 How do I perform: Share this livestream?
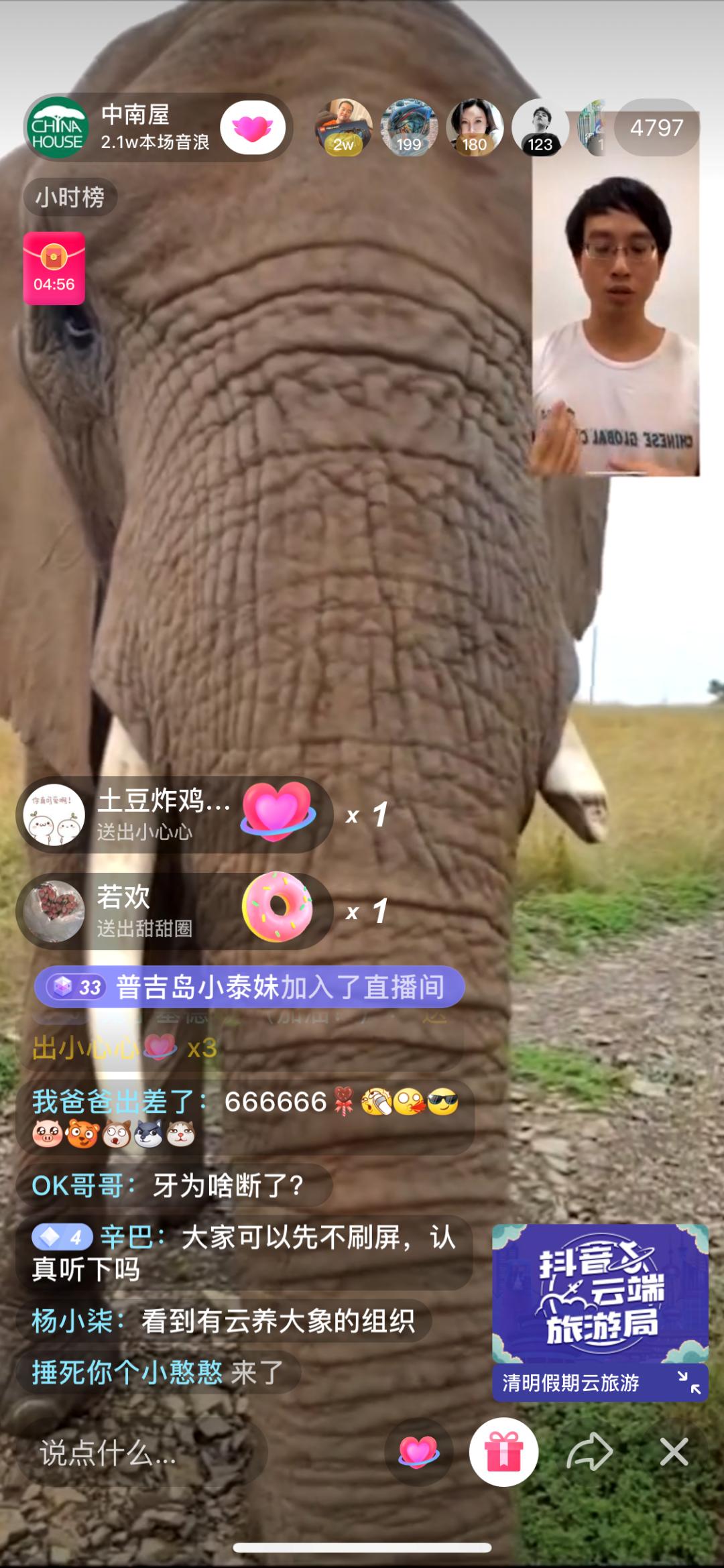tap(589, 1452)
